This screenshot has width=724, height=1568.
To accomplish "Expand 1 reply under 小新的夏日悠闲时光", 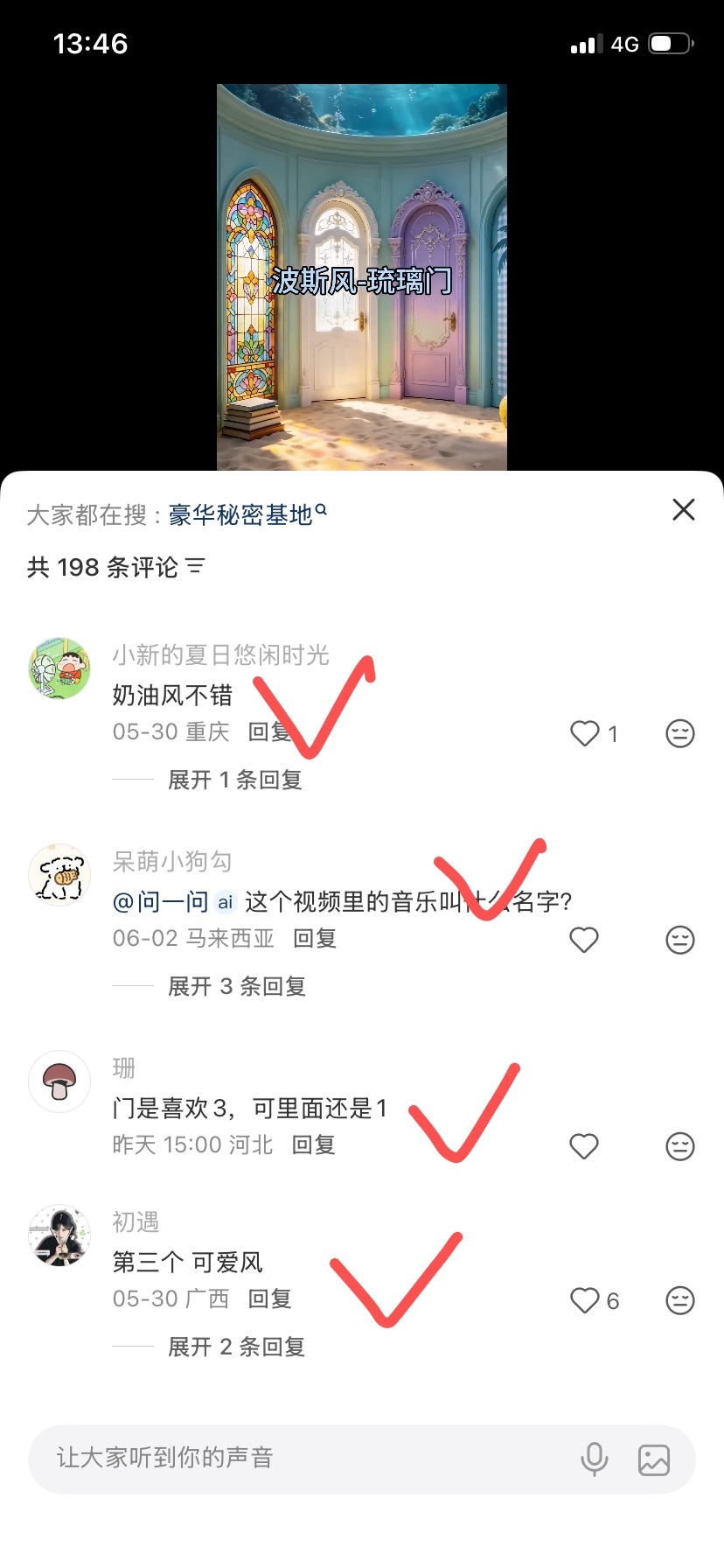I will click(234, 780).
